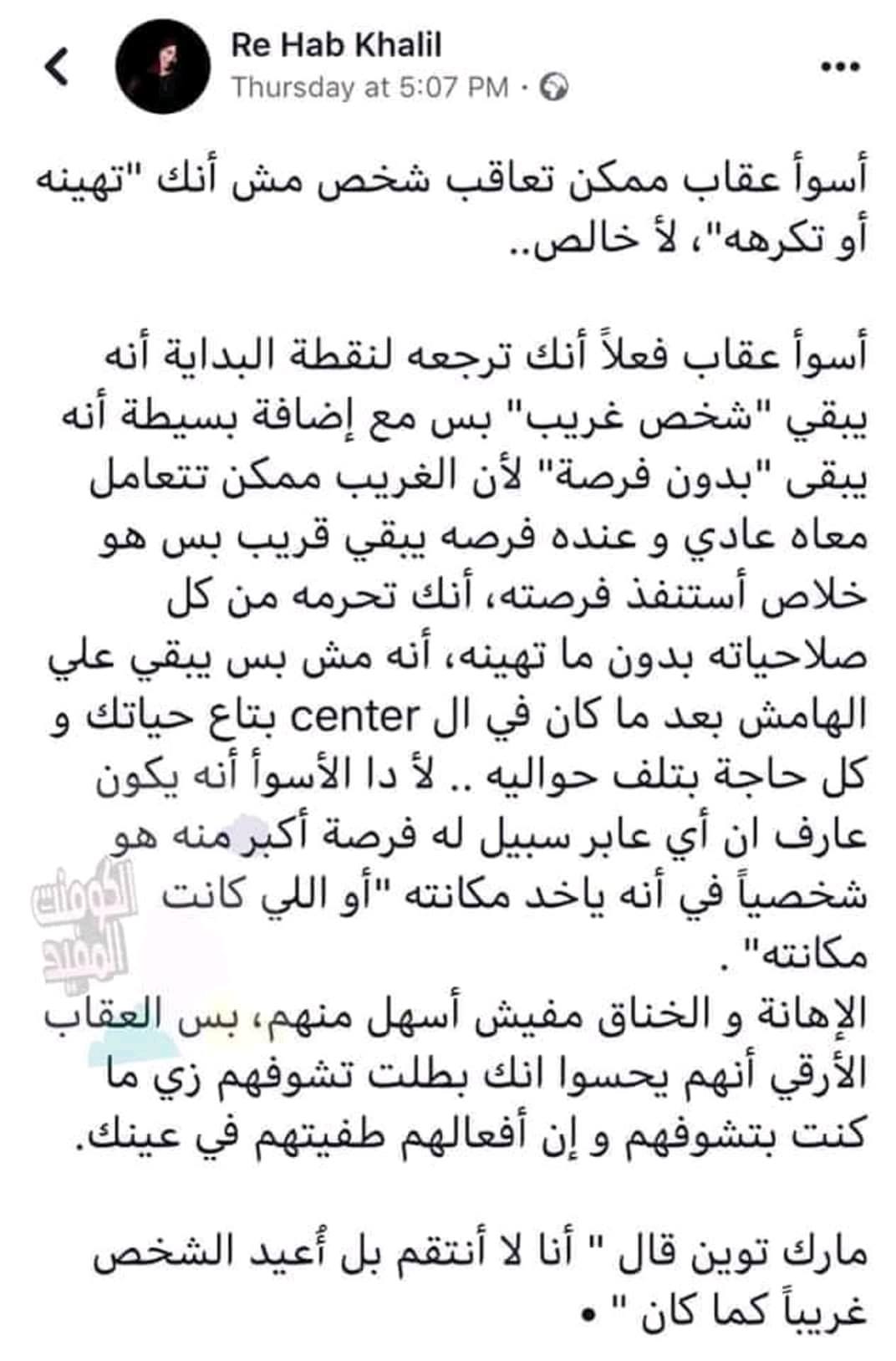Tap the Thursday at 5:07 PM timestamp
Viewport: 896px width, 1361px height.
370,87
